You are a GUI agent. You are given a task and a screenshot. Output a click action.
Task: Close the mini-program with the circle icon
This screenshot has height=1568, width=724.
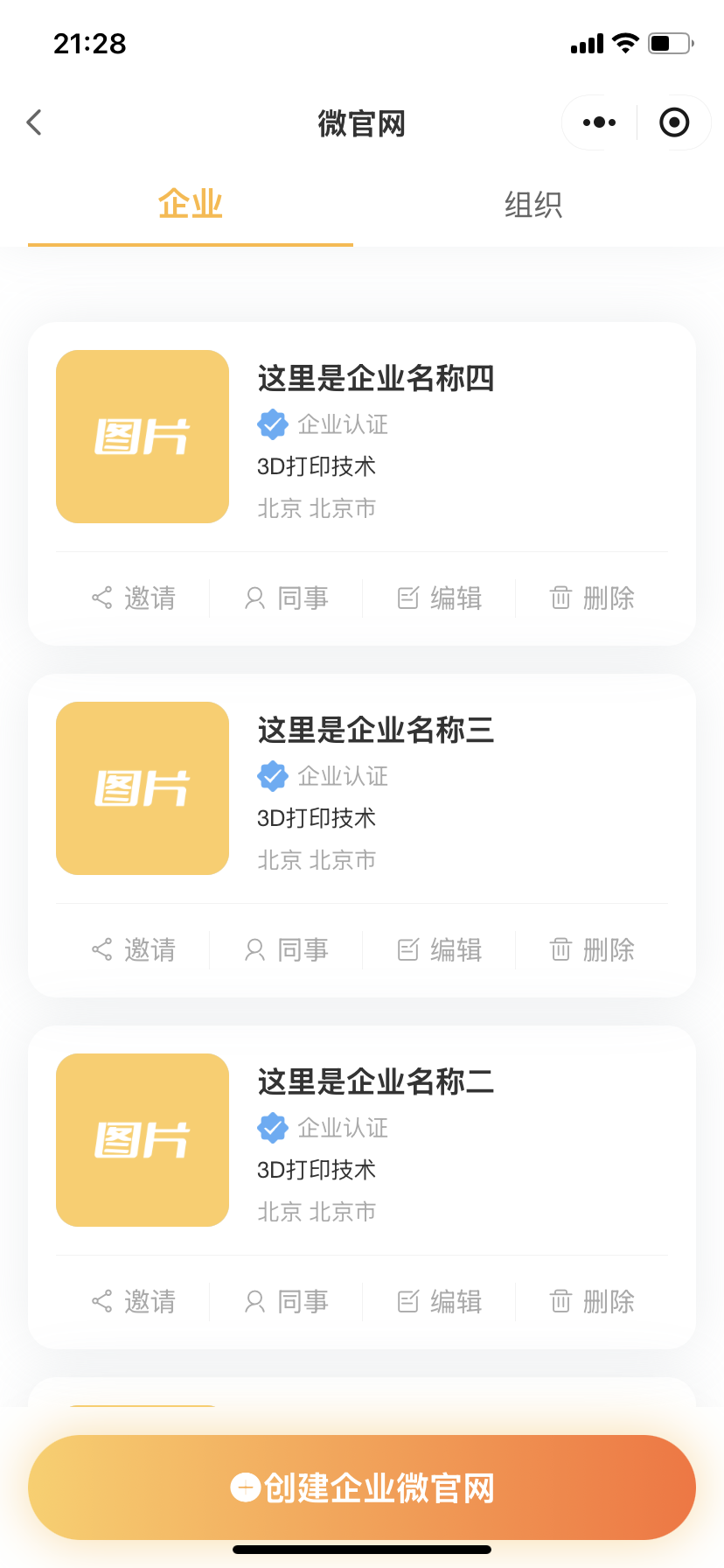[x=674, y=122]
